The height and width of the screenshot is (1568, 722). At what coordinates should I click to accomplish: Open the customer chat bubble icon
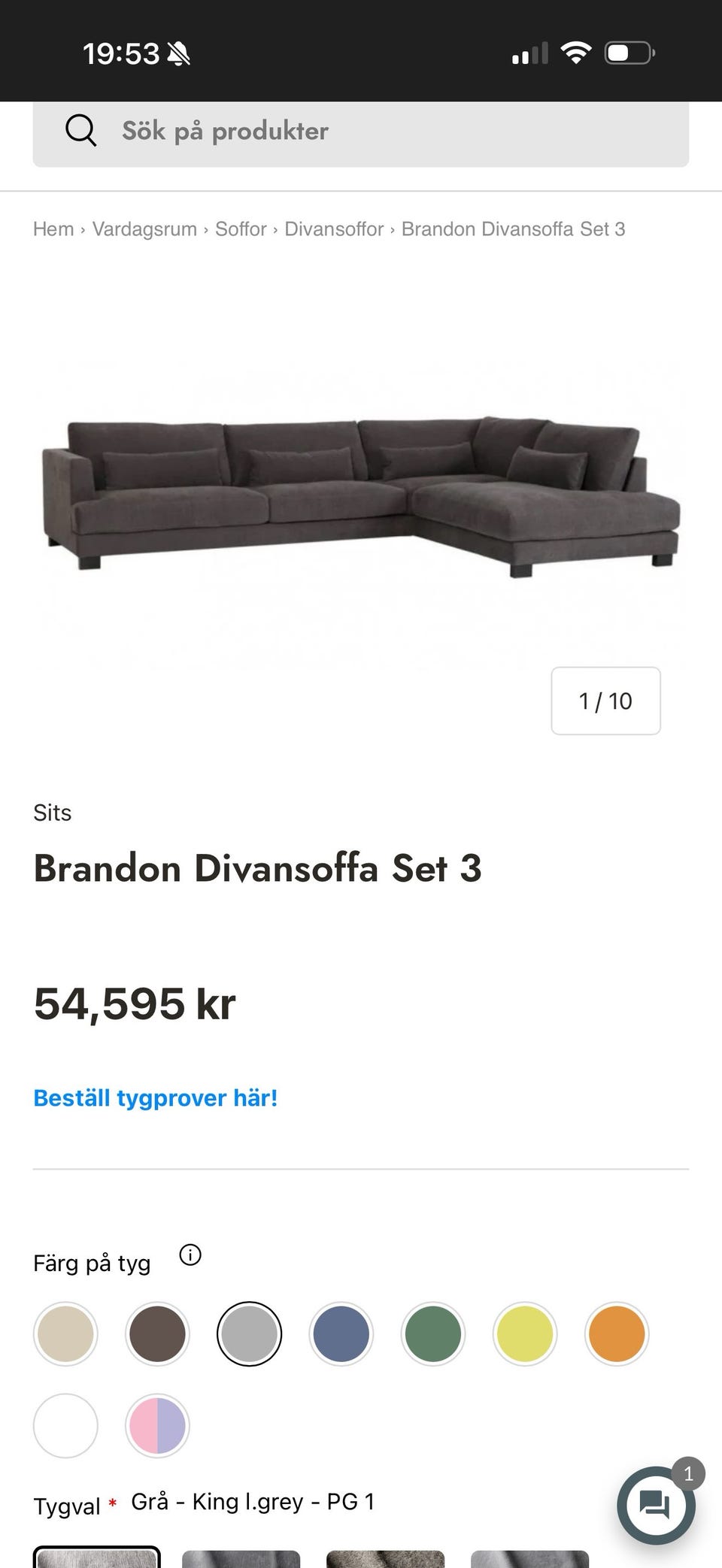656,1504
